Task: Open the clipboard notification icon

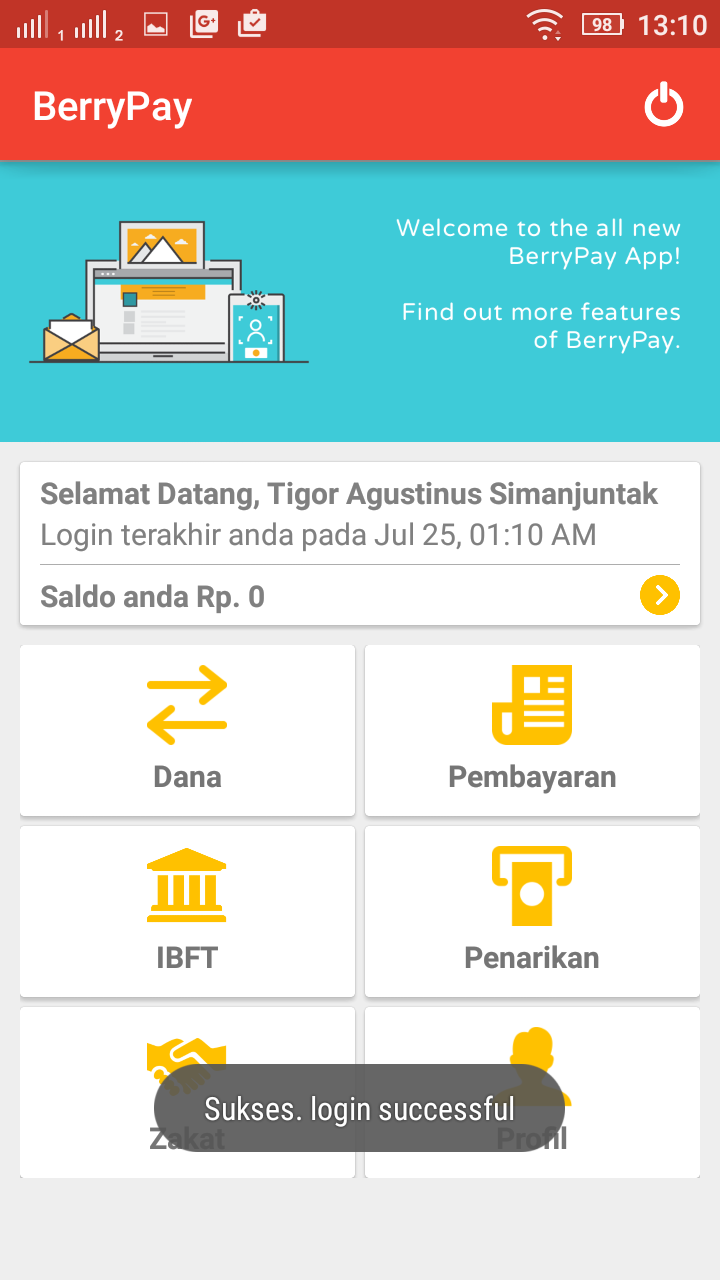Action: click(x=250, y=22)
